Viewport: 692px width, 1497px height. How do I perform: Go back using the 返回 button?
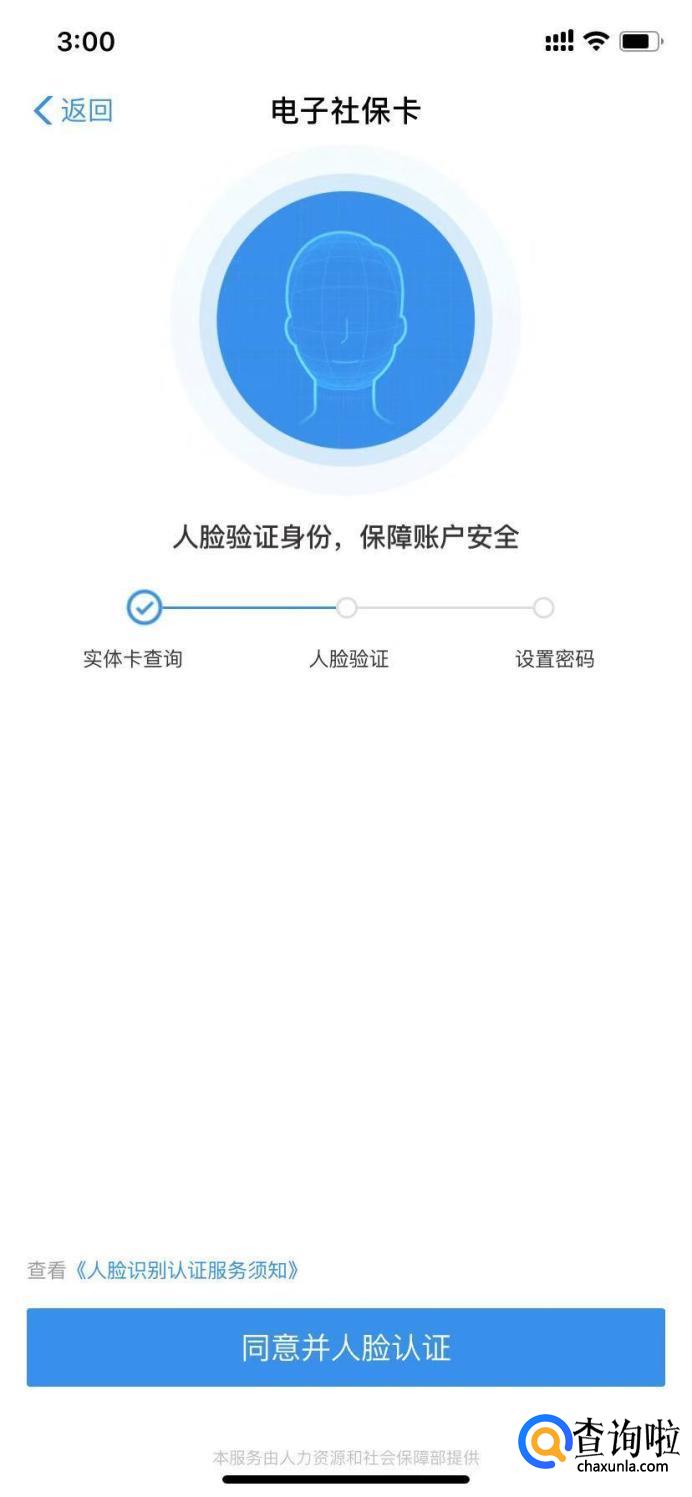[x=73, y=110]
